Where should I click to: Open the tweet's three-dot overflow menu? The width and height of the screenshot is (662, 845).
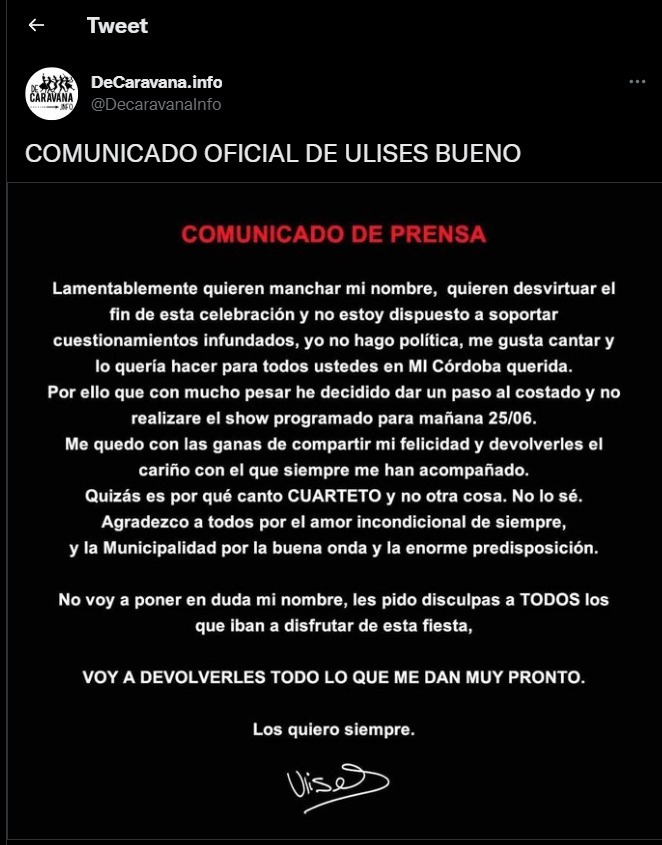pos(637,82)
